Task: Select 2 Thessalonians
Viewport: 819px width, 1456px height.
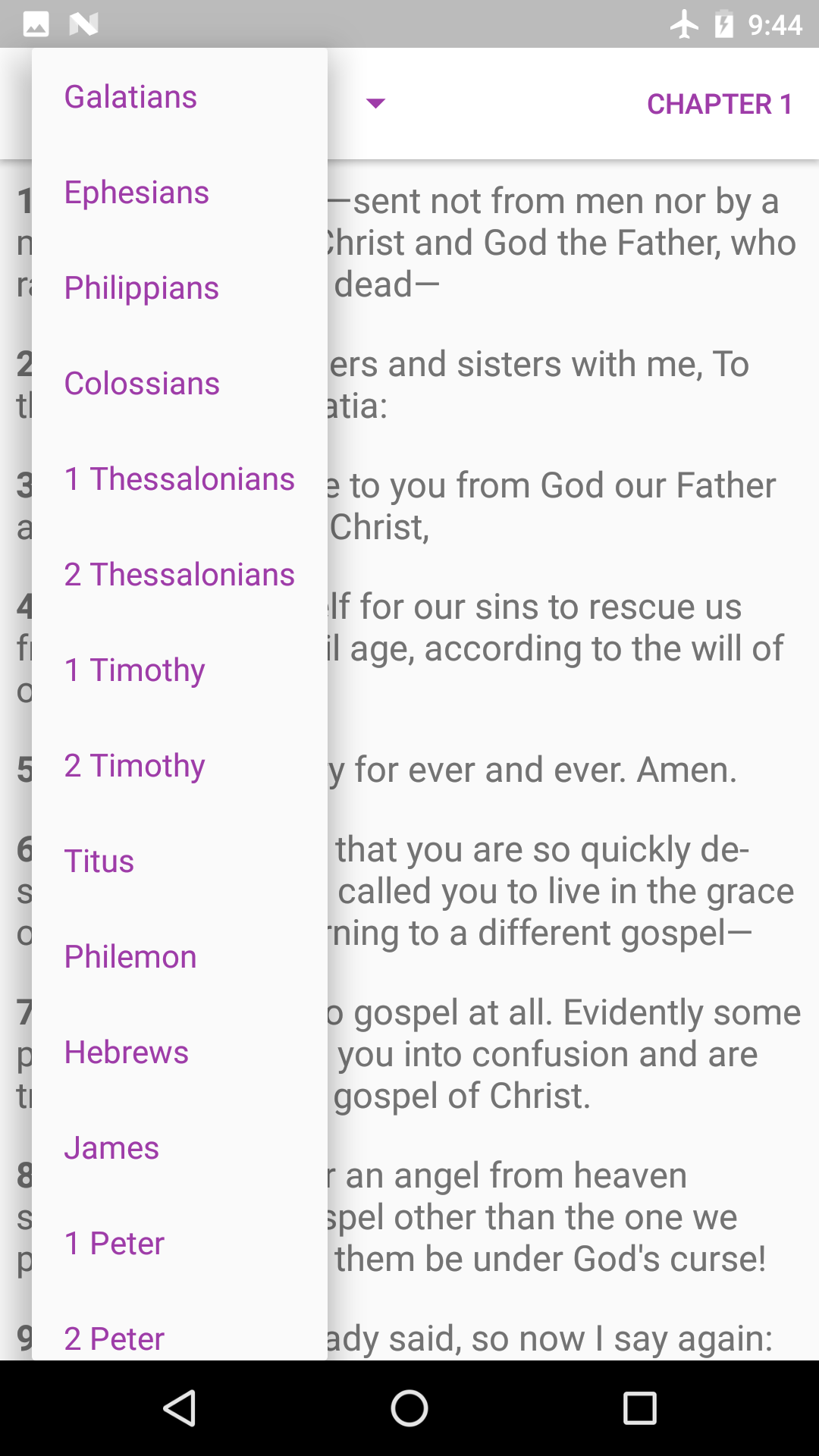Action: tap(180, 575)
